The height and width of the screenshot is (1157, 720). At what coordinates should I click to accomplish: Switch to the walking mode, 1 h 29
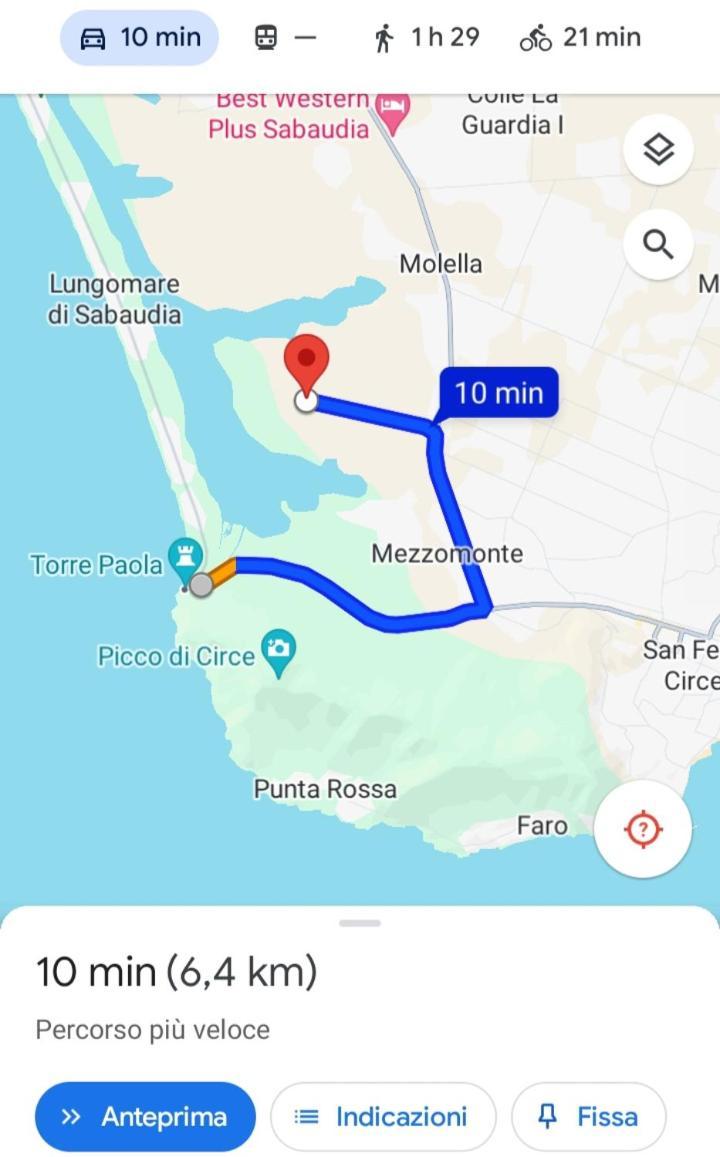425,38
